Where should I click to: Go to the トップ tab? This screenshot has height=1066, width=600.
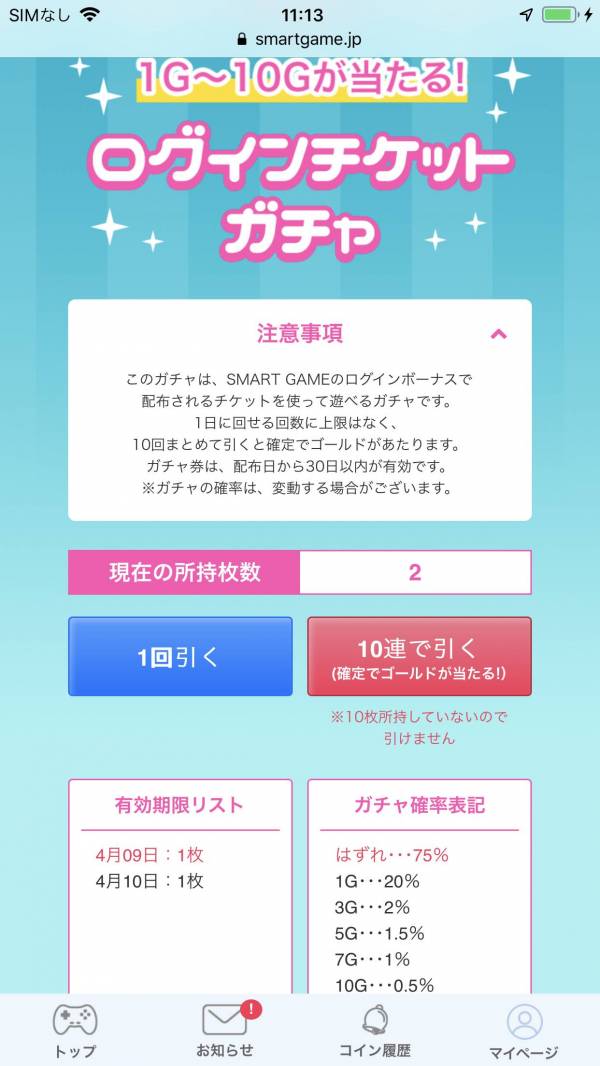75,1030
